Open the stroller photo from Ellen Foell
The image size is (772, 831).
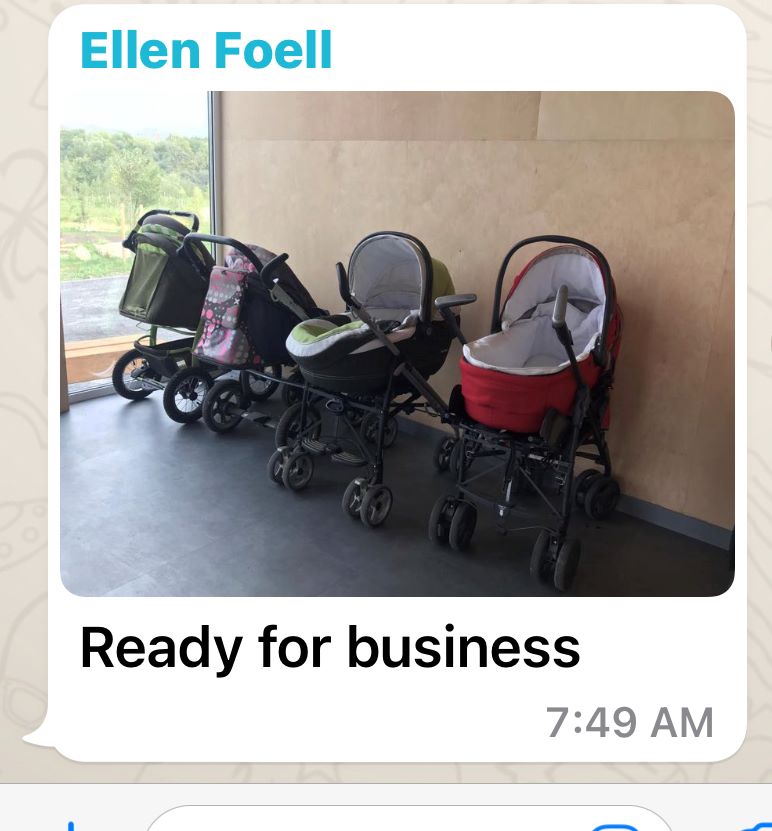click(x=397, y=343)
